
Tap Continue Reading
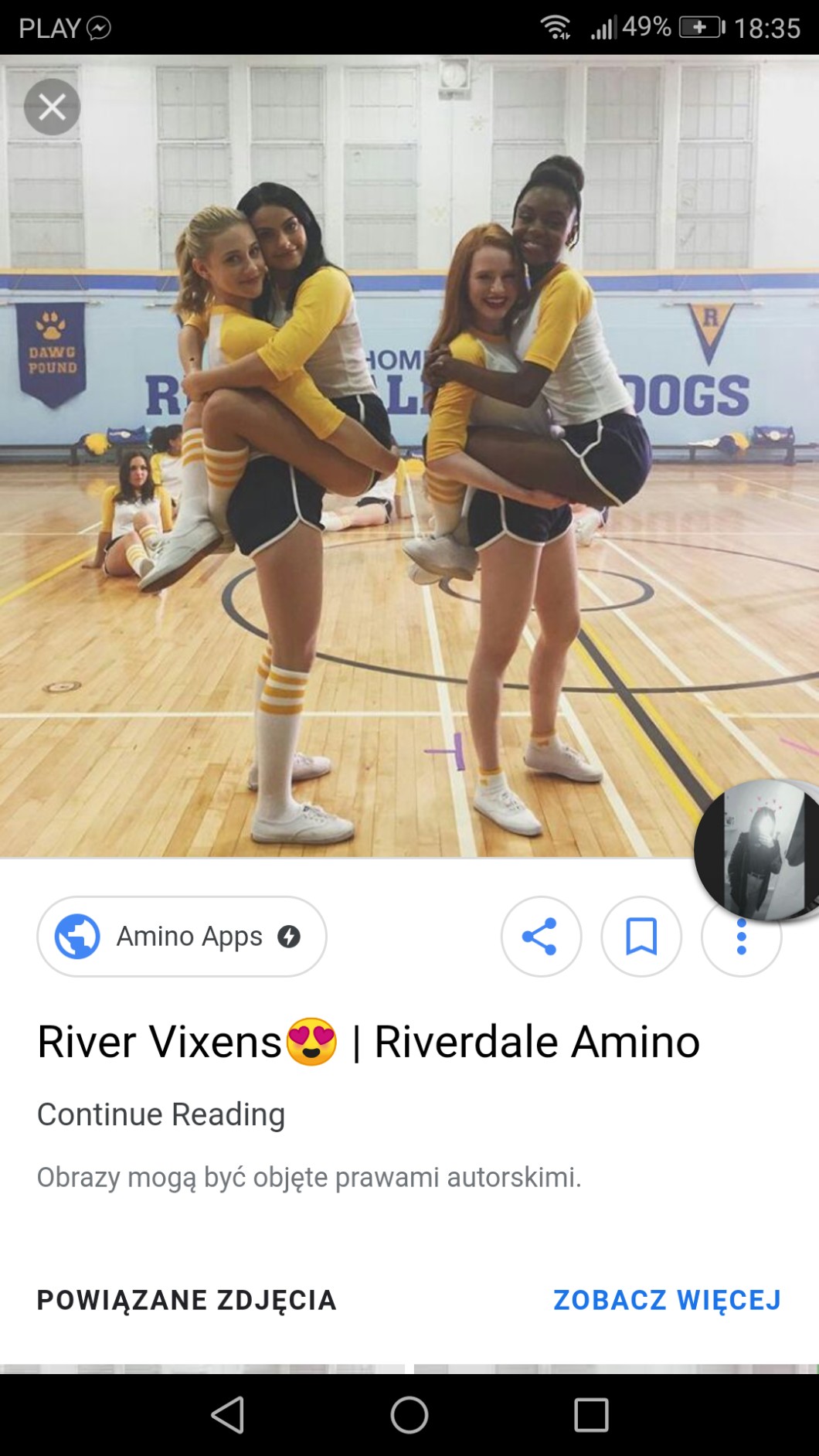(161, 1114)
